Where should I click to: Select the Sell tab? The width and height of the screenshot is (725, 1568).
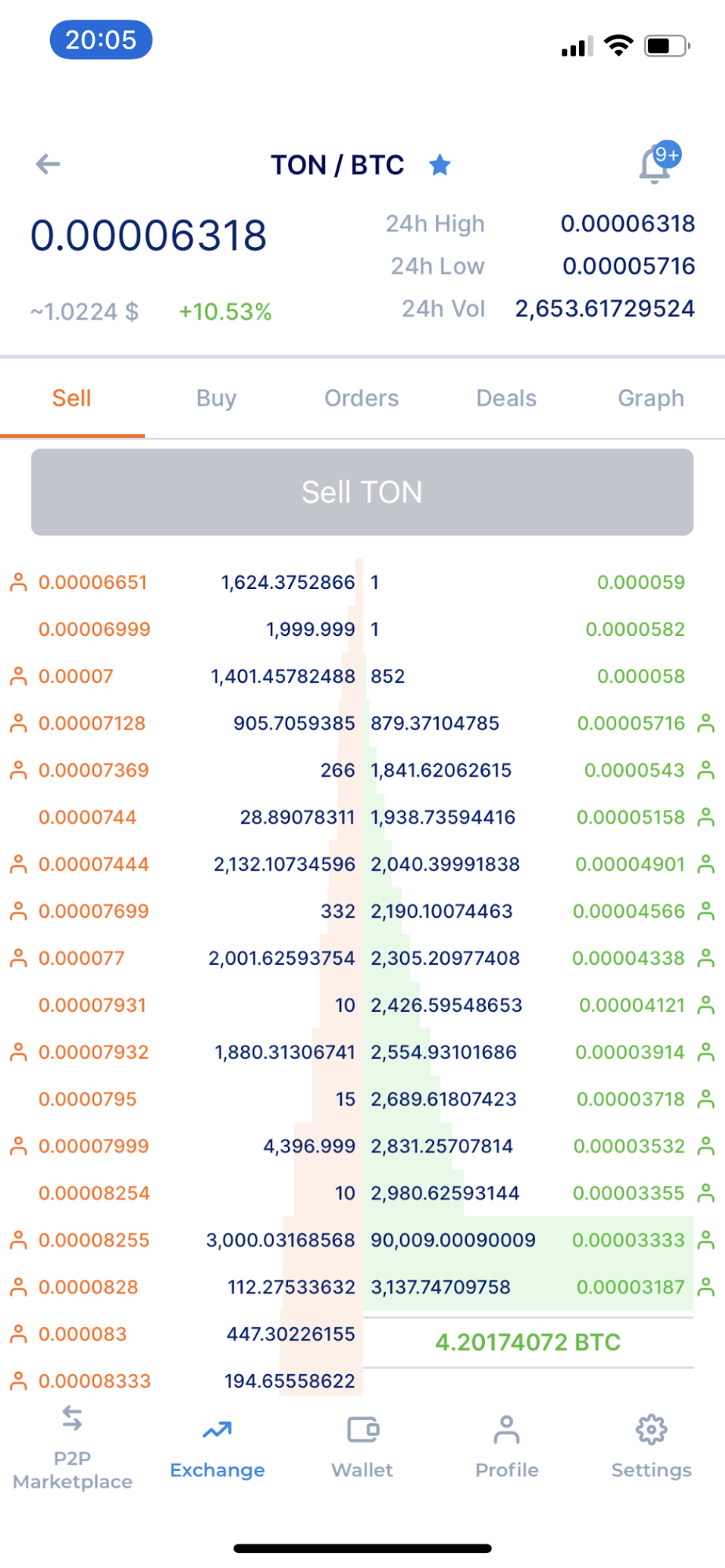pyautogui.click(x=71, y=398)
